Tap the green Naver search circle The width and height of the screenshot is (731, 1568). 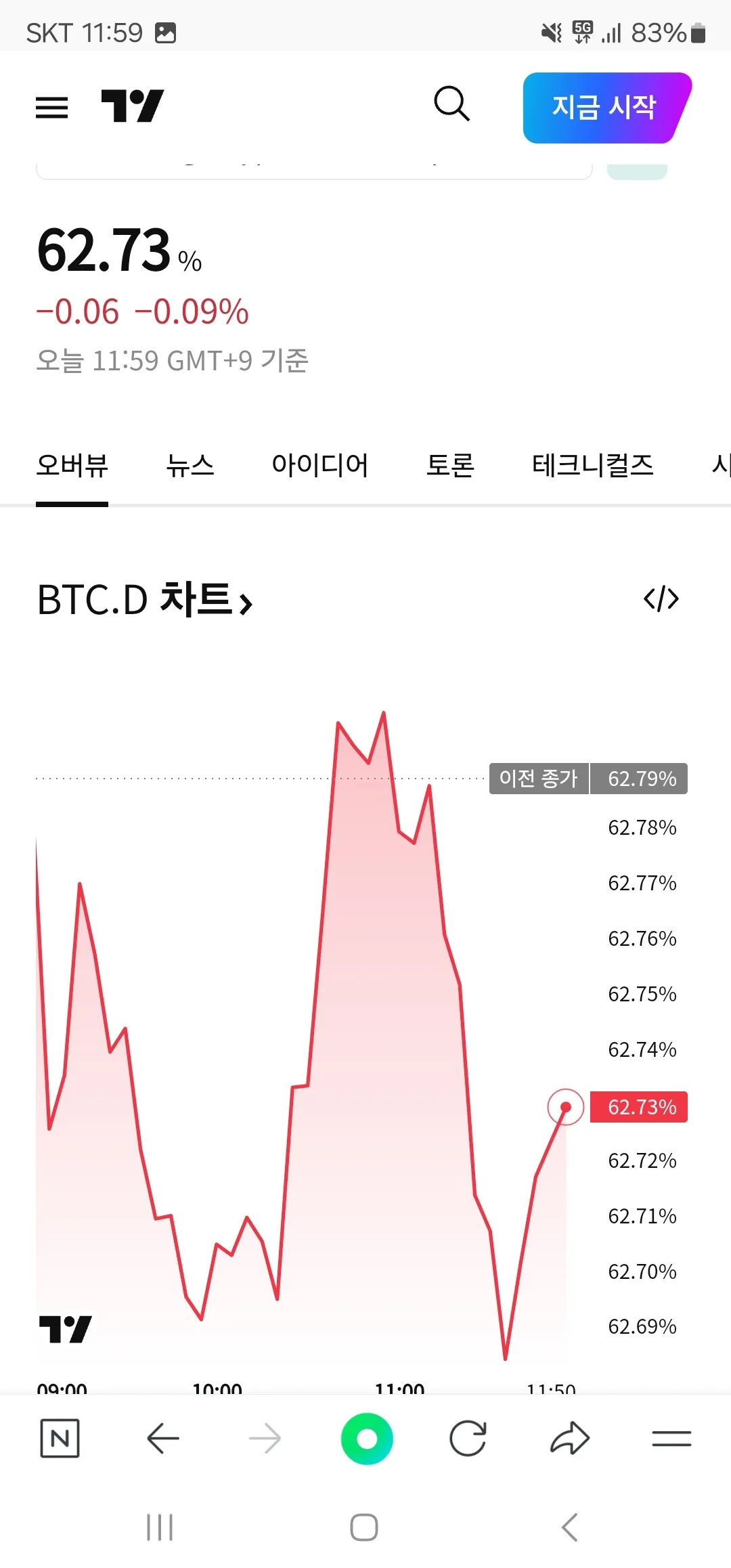[x=367, y=1439]
